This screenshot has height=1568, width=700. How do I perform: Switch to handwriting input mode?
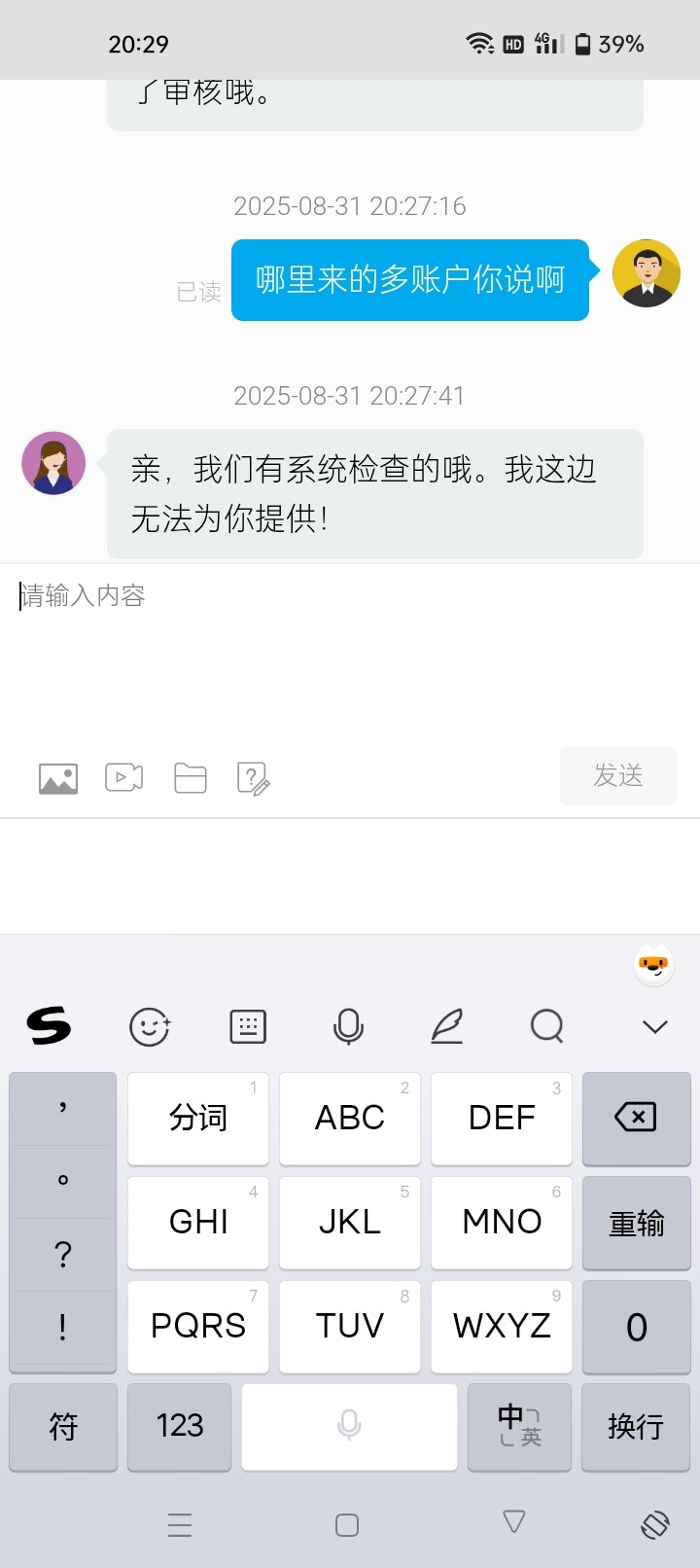click(447, 1026)
